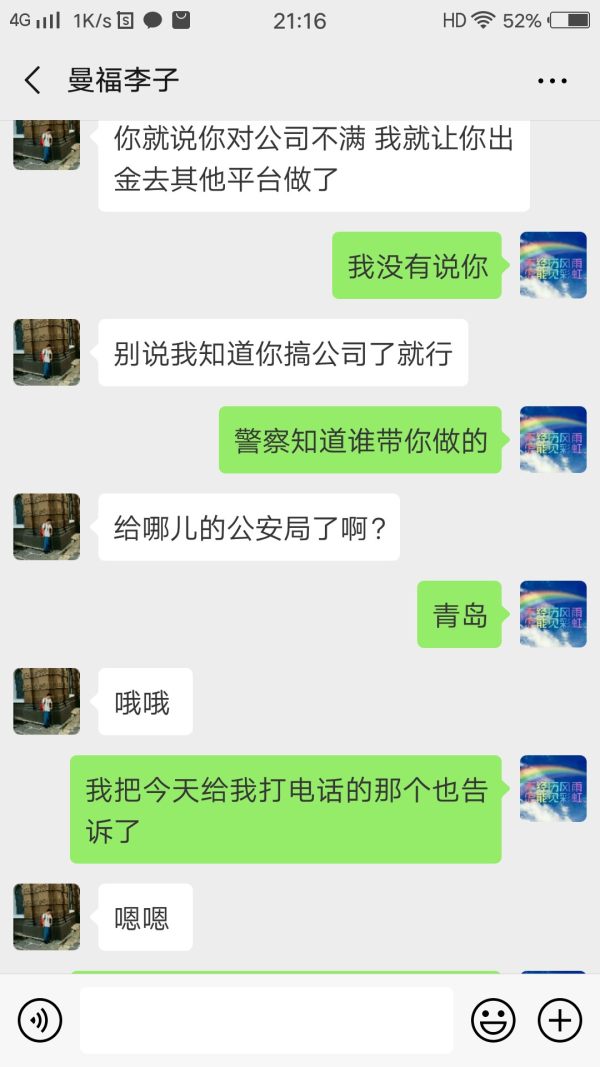Image resolution: width=600 pixels, height=1067 pixels.
Task: Open your rainbow avatar beside 青岛 message
Action: (553, 614)
